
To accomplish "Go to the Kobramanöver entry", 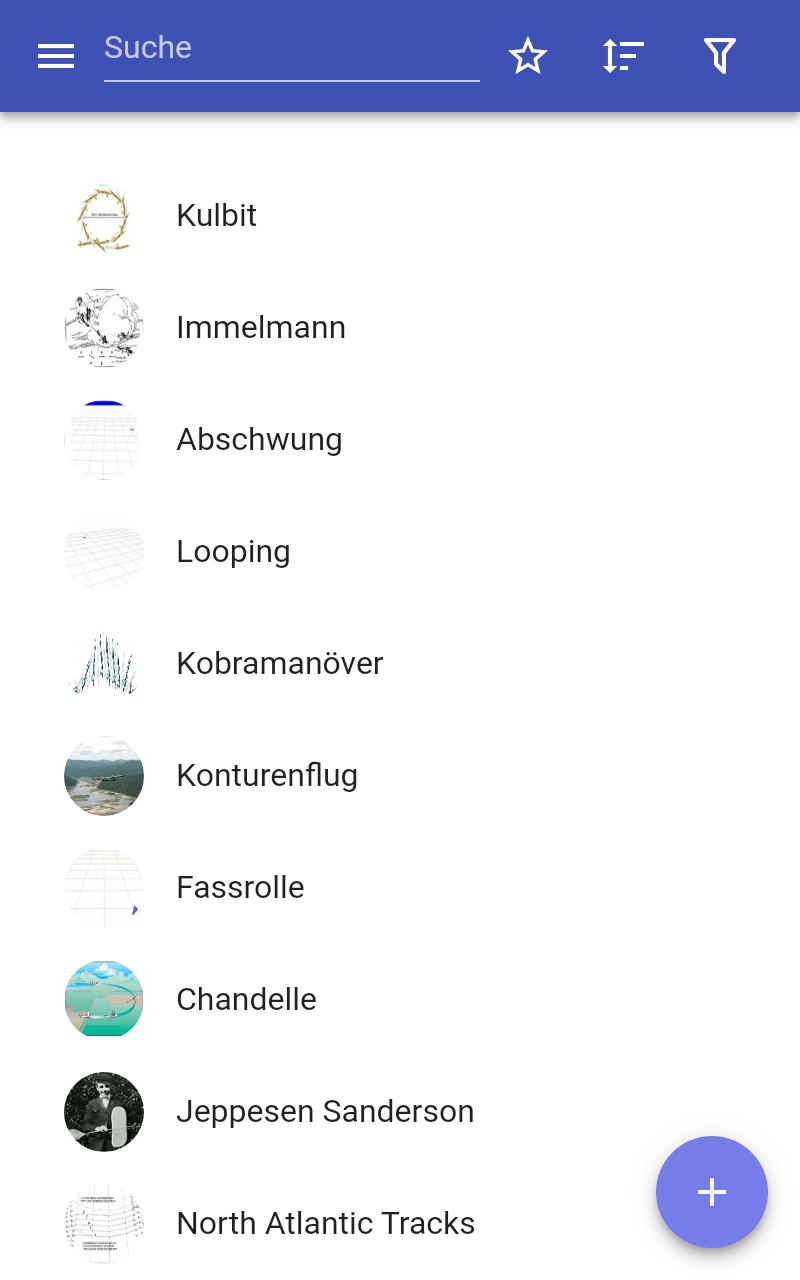I will click(280, 664).
